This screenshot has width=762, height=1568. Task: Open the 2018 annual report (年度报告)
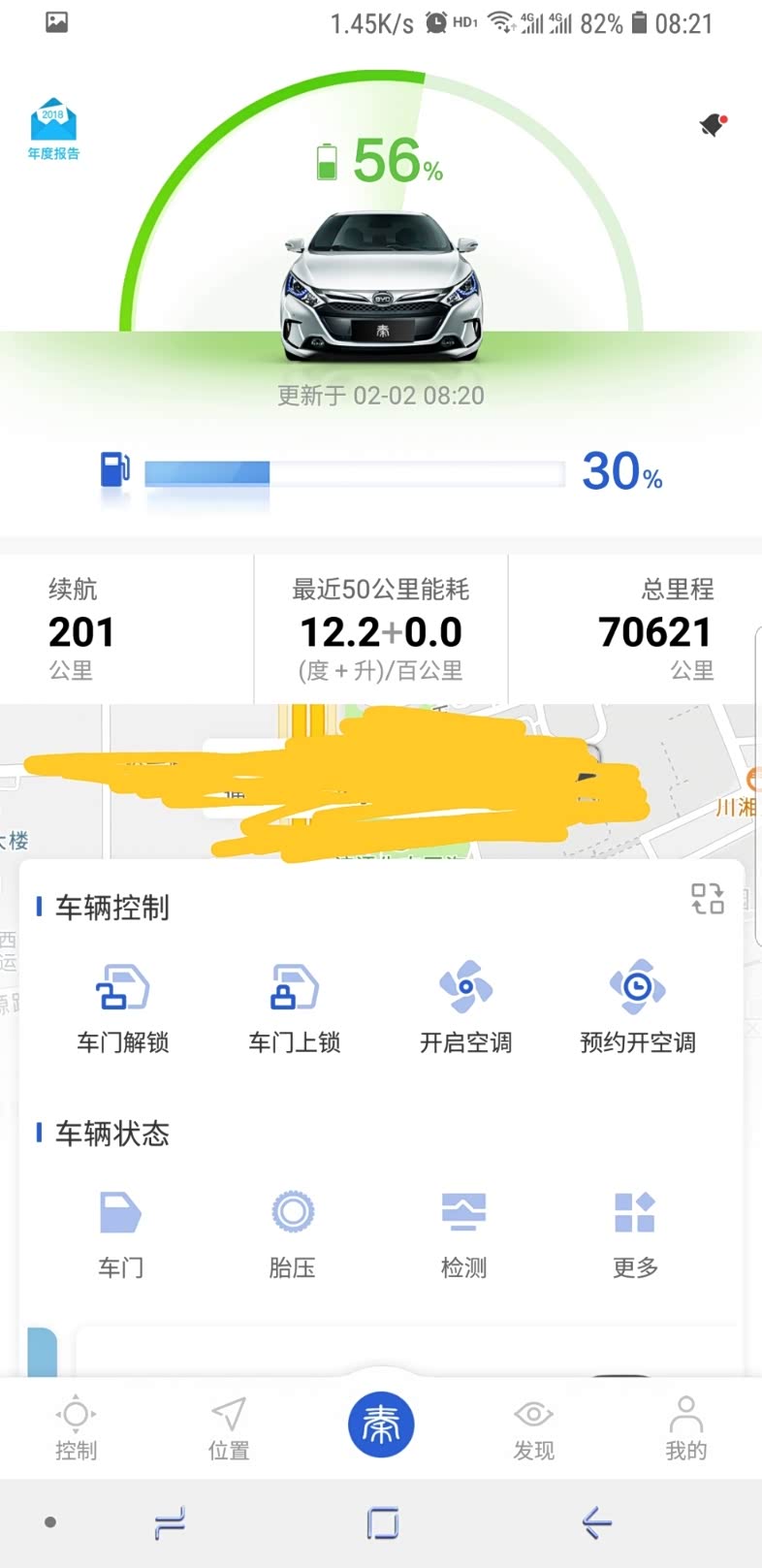coord(53,128)
